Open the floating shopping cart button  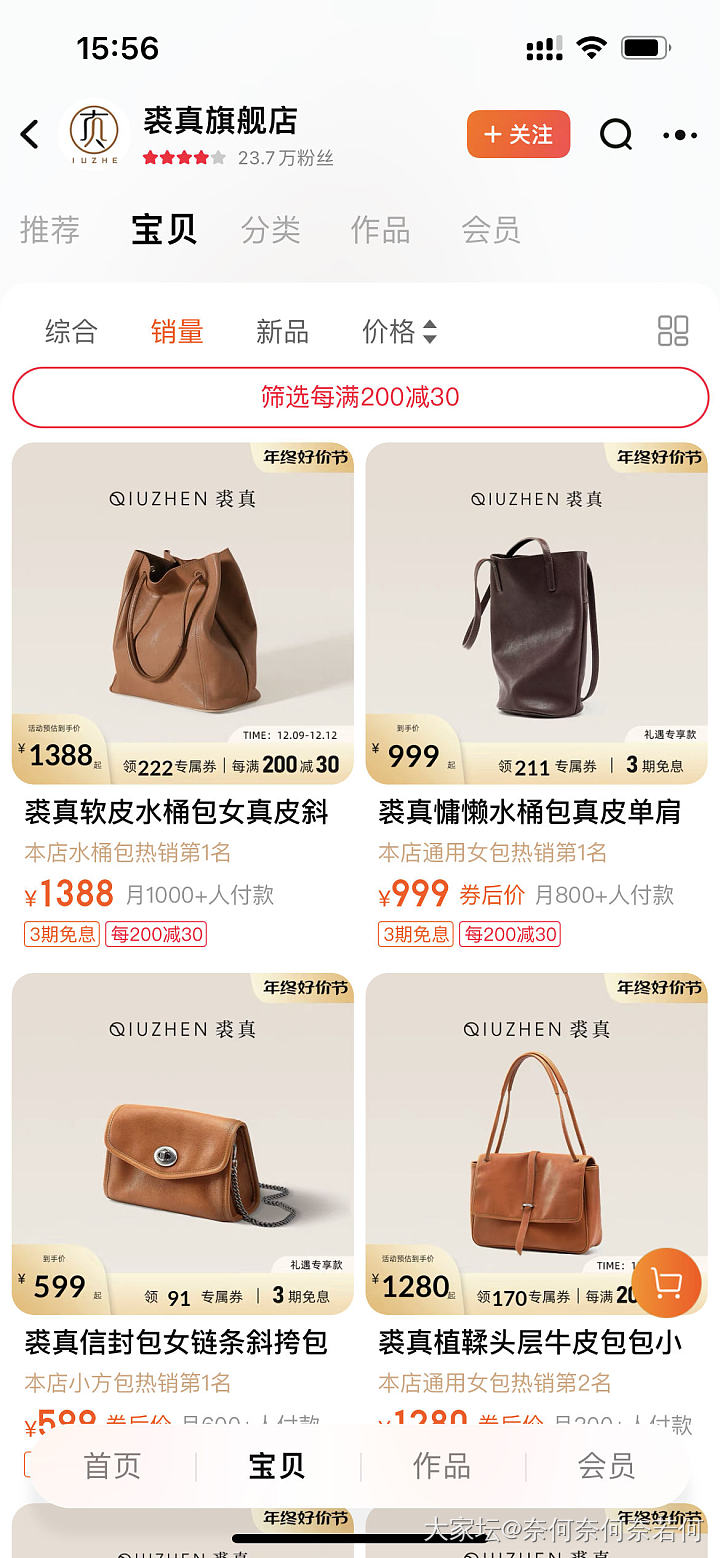[x=666, y=1283]
